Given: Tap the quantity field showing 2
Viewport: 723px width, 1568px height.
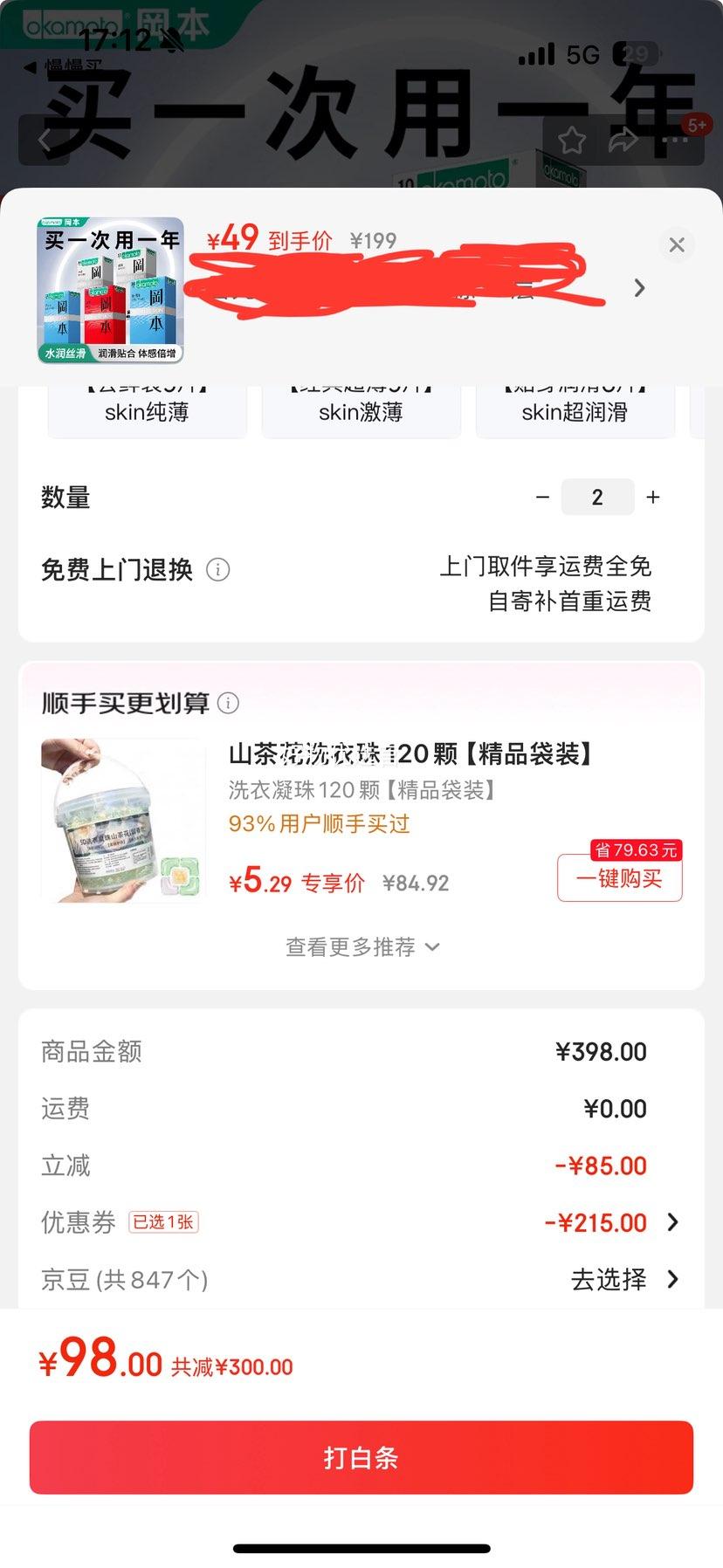Looking at the screenshot, I should tap(597, 496).
